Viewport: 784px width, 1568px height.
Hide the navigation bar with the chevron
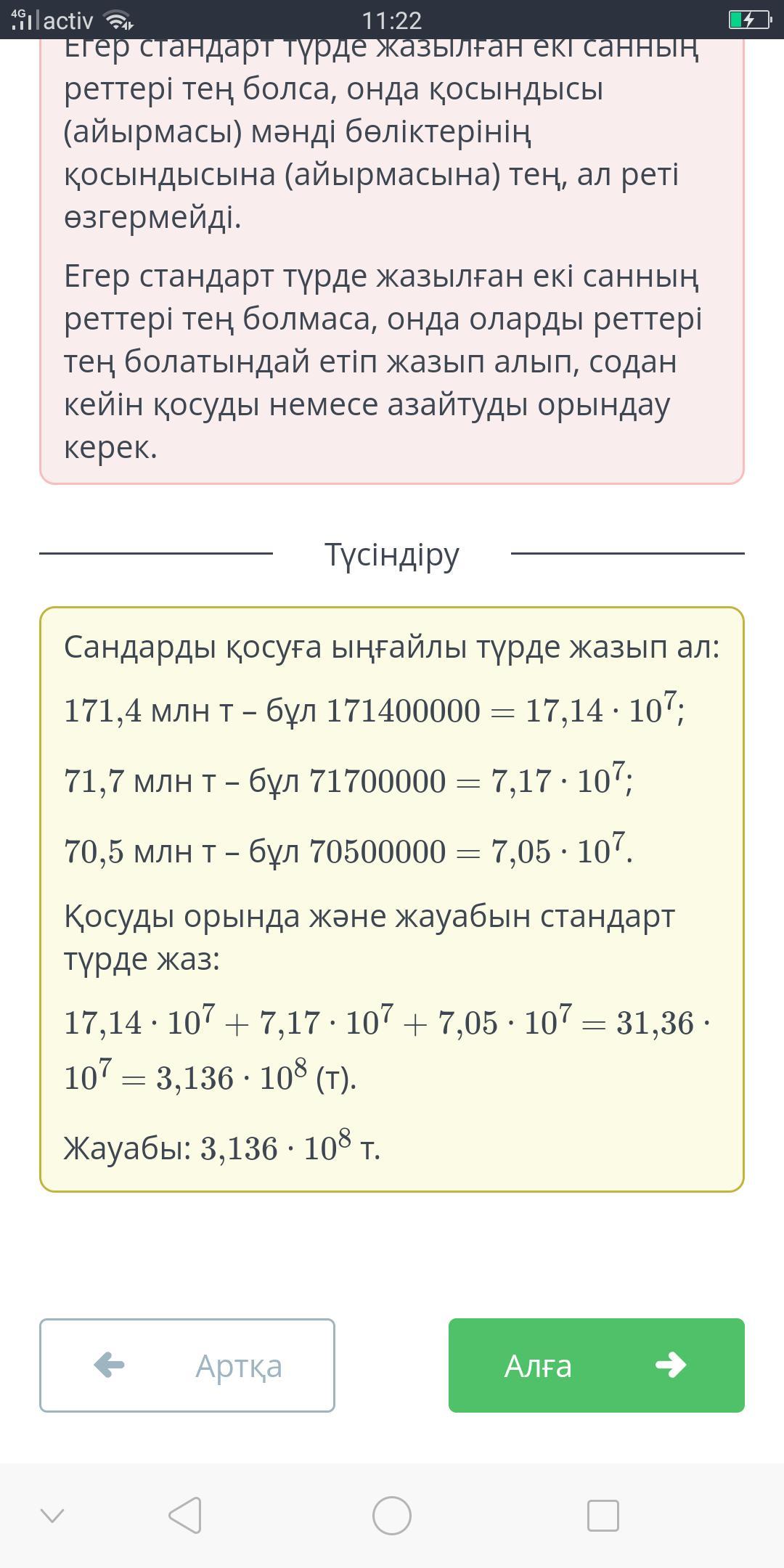pos(52,1516)
